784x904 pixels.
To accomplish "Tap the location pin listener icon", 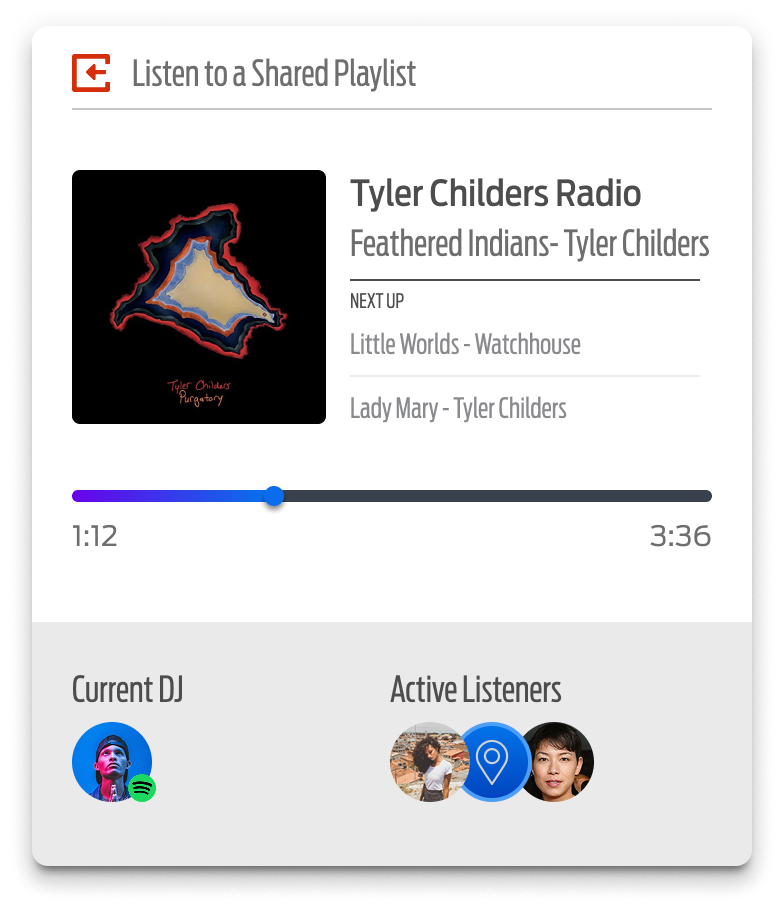I will [x=492, y=762].
